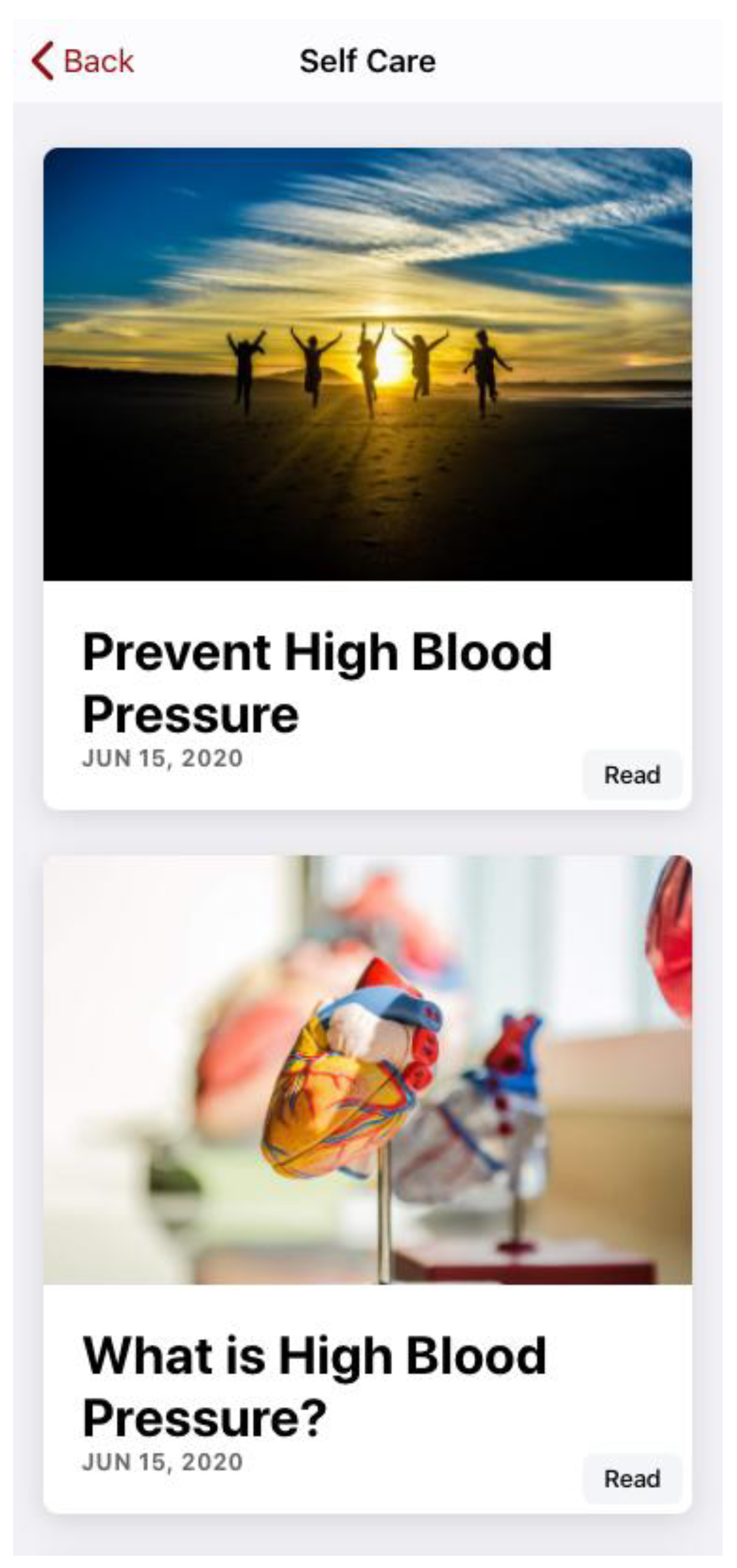Read What is High Blood Pressure article
737x1568 pixels.
pyautogui.click(x=631, y=1478)
